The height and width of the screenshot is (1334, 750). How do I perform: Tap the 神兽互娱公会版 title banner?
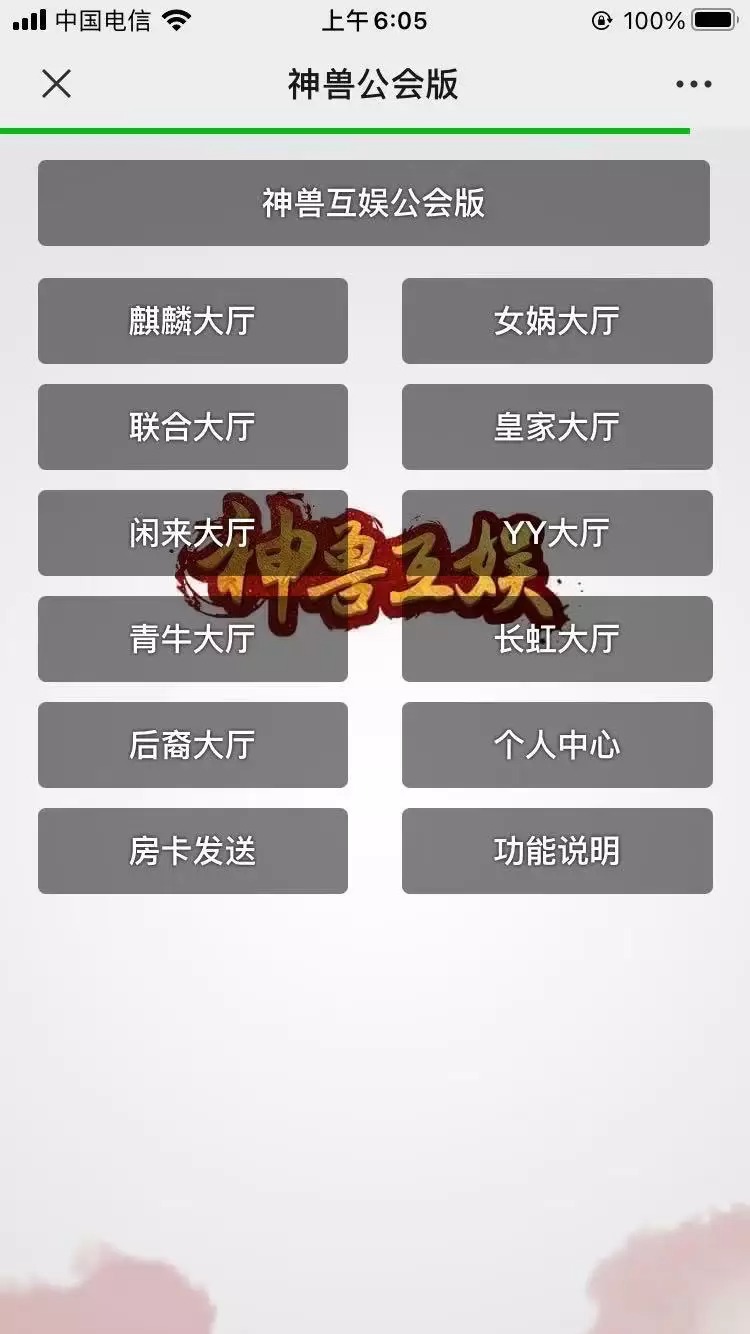click(374, 203)
